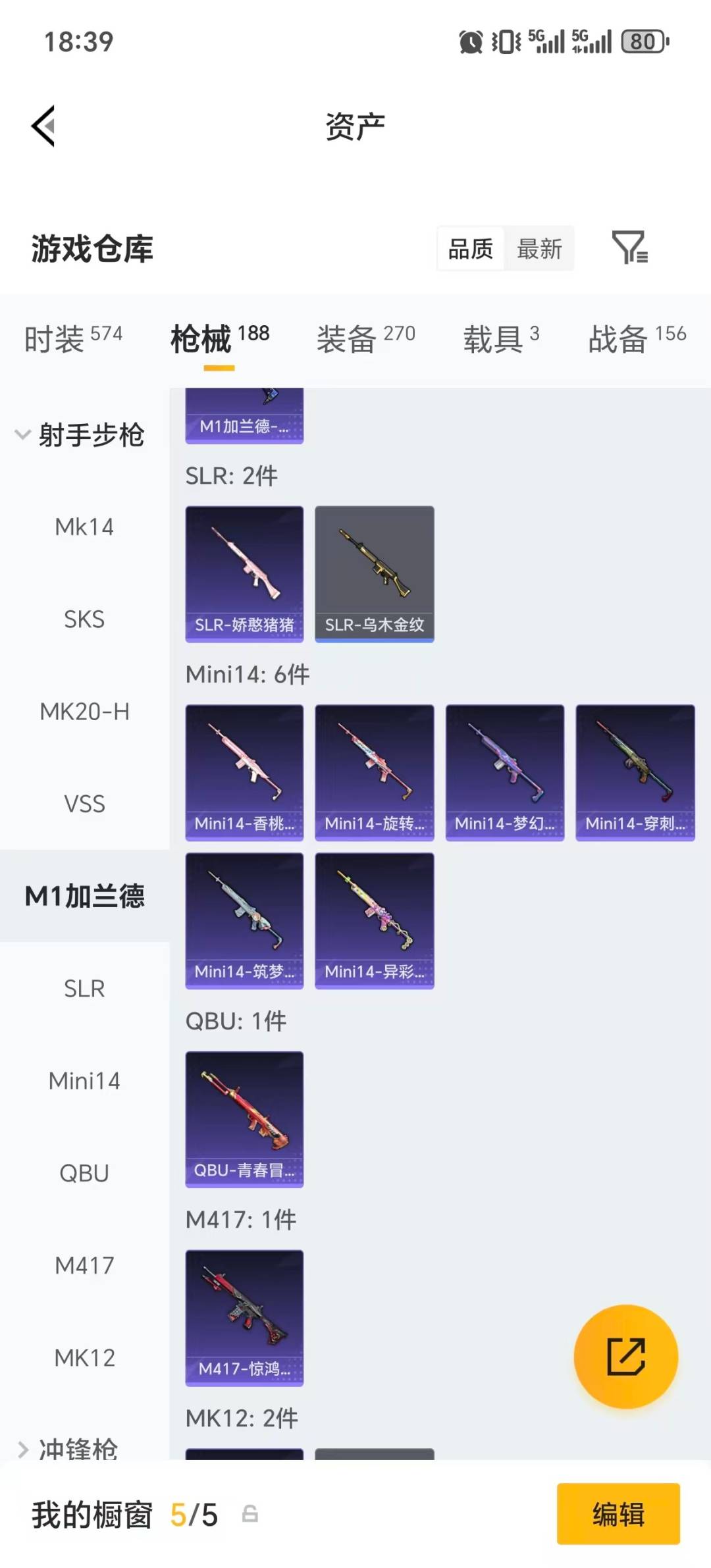
Task: Tap the battery indicator showing 80
Action: [646, 41]
